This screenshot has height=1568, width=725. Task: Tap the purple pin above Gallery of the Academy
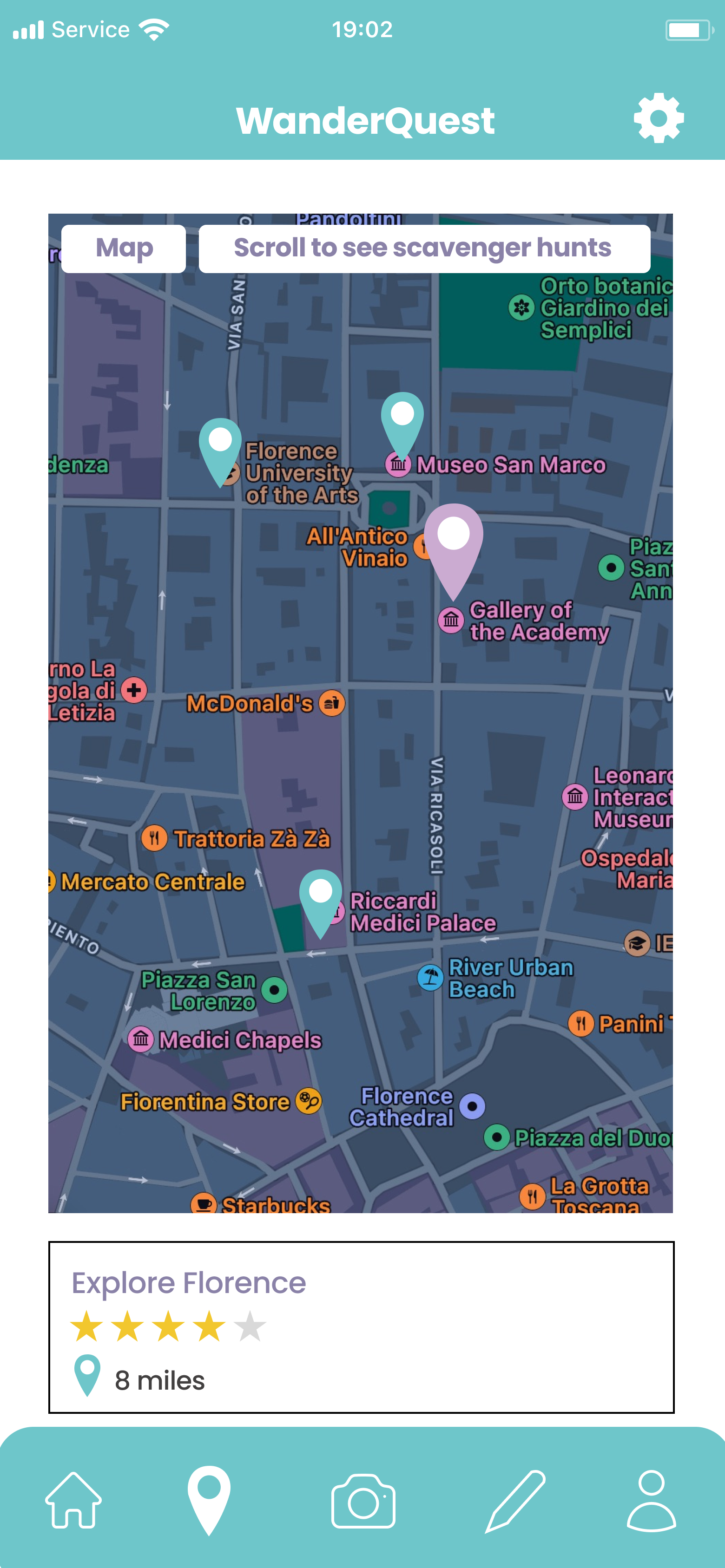pos(453,551)
